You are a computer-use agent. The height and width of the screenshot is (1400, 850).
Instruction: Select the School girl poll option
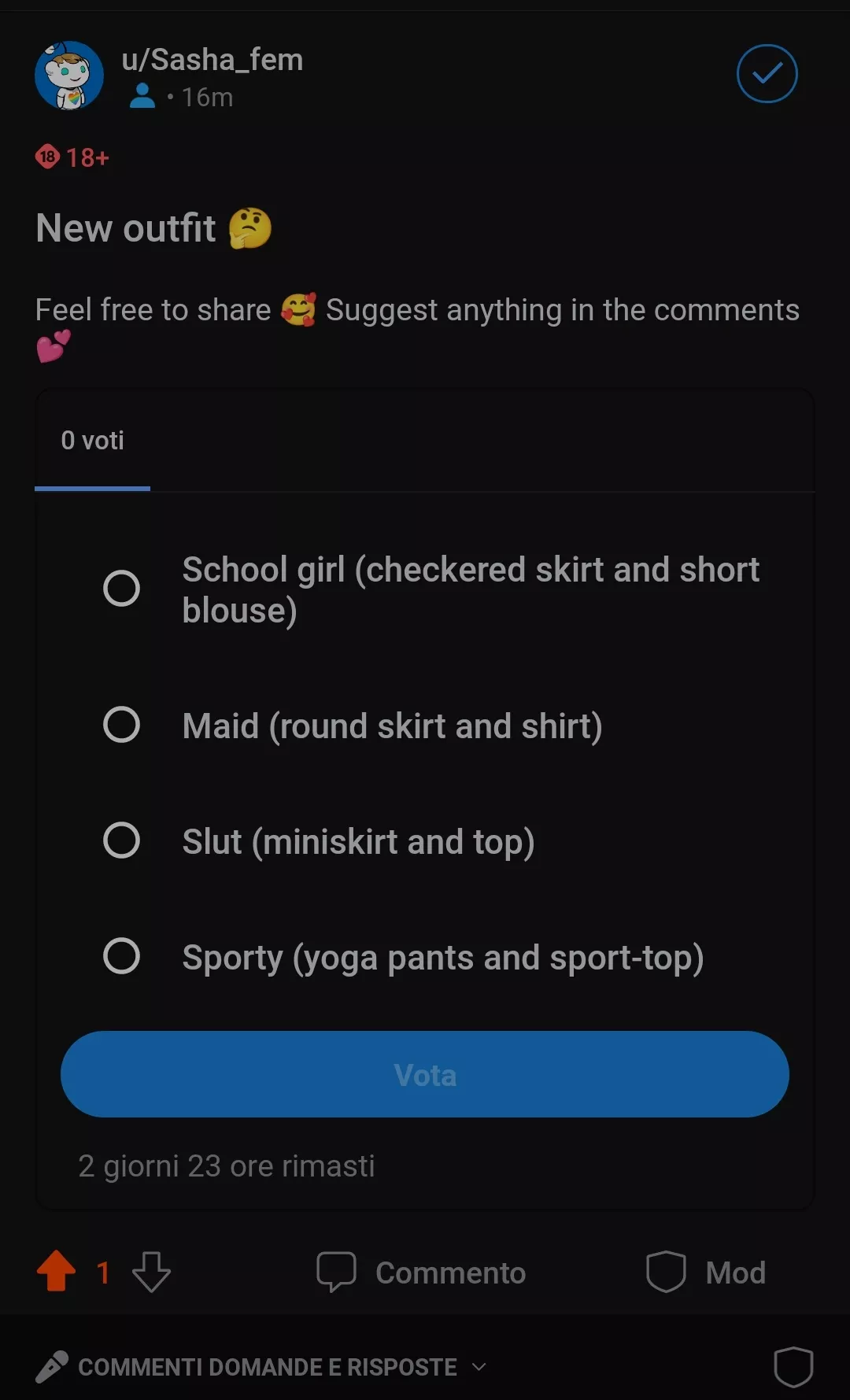(x=121, y=588)
